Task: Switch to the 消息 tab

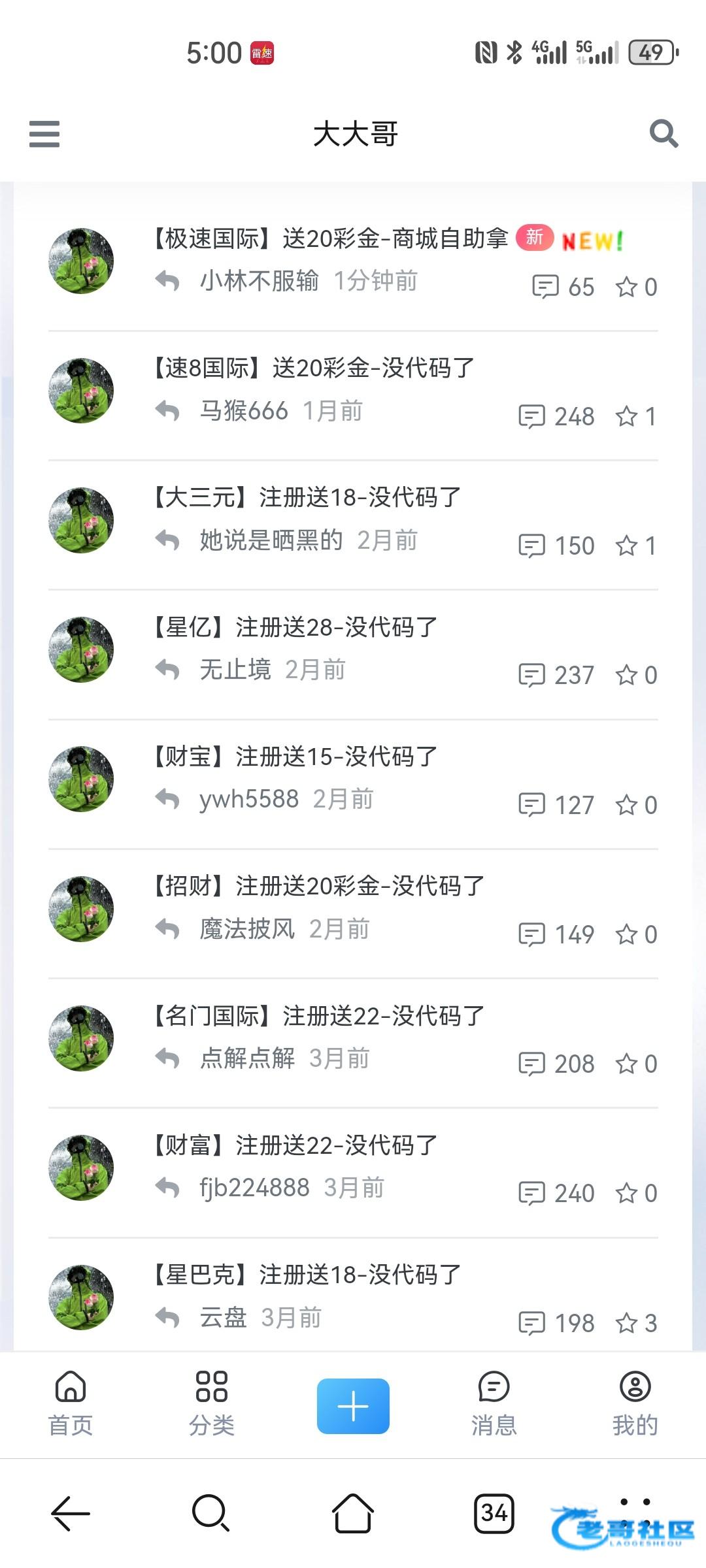Action: [x=494, y=1403]
